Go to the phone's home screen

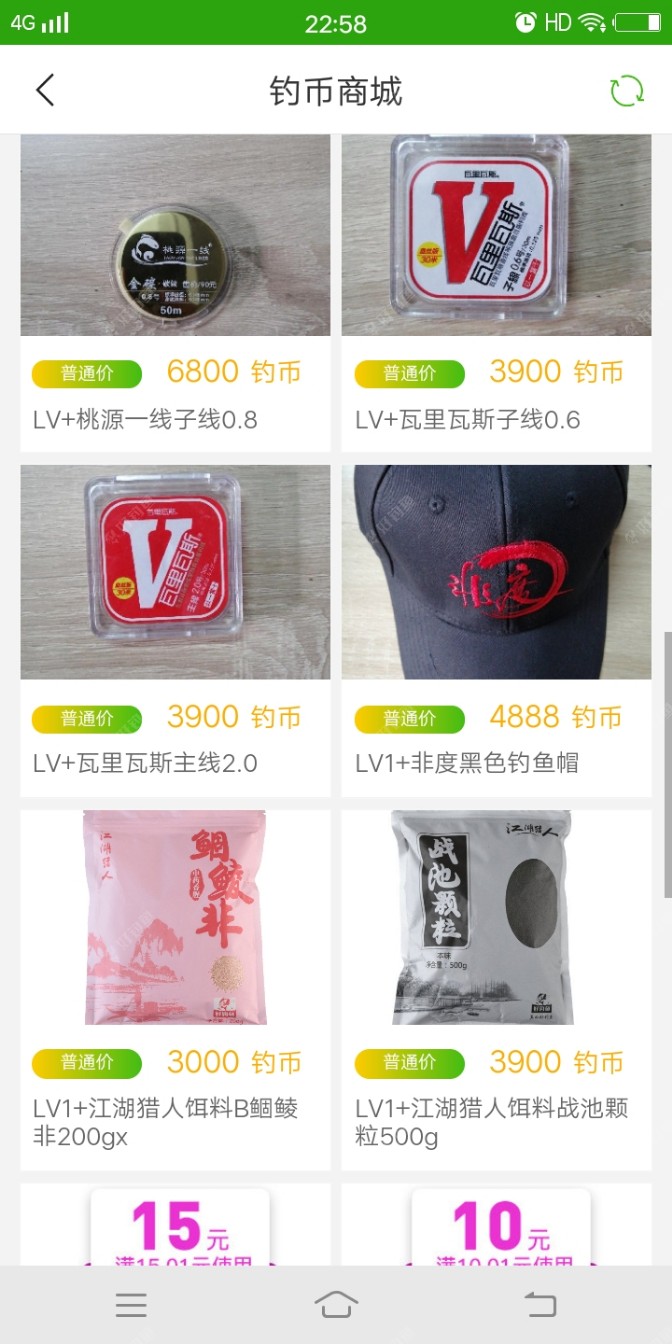pyautogui.click(x=336, y=1305)
